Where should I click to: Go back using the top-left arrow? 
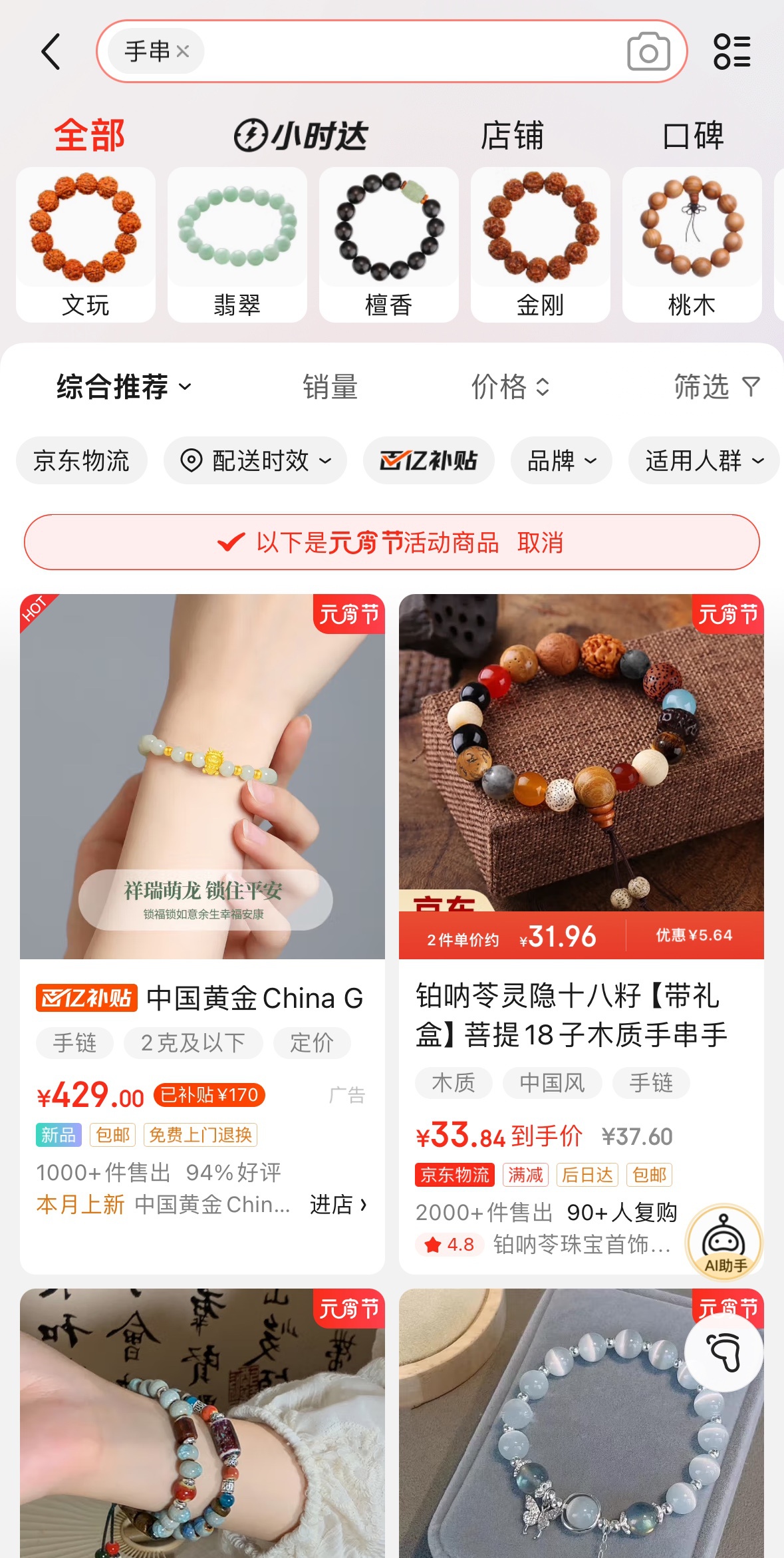click(x=51, y=52)
